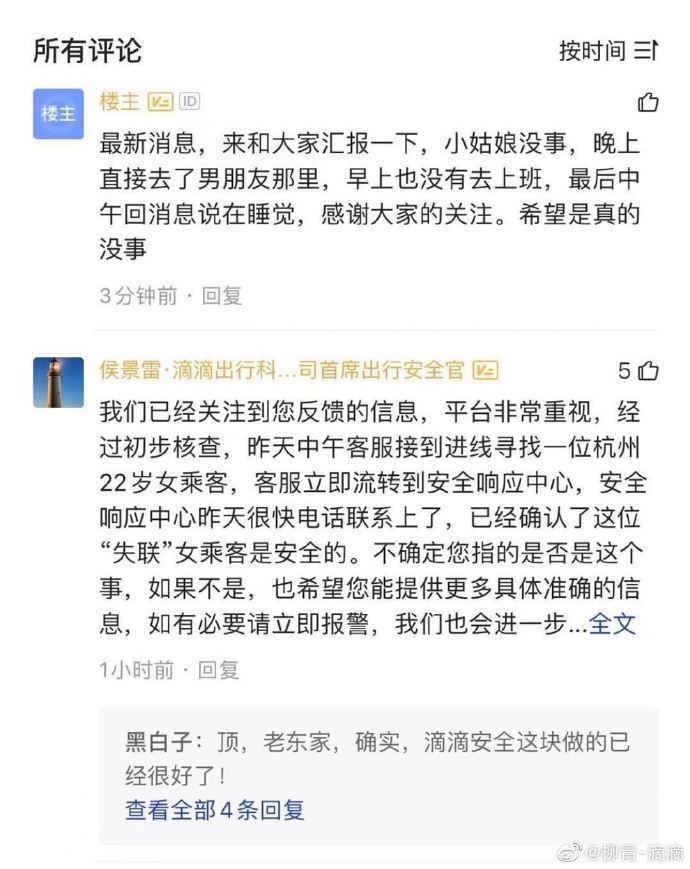This screenshot has height=869, width=690.
Task: Expand 全文 of 侯景雷's comment
Action: pyautogui.click(x=612, y=624)
